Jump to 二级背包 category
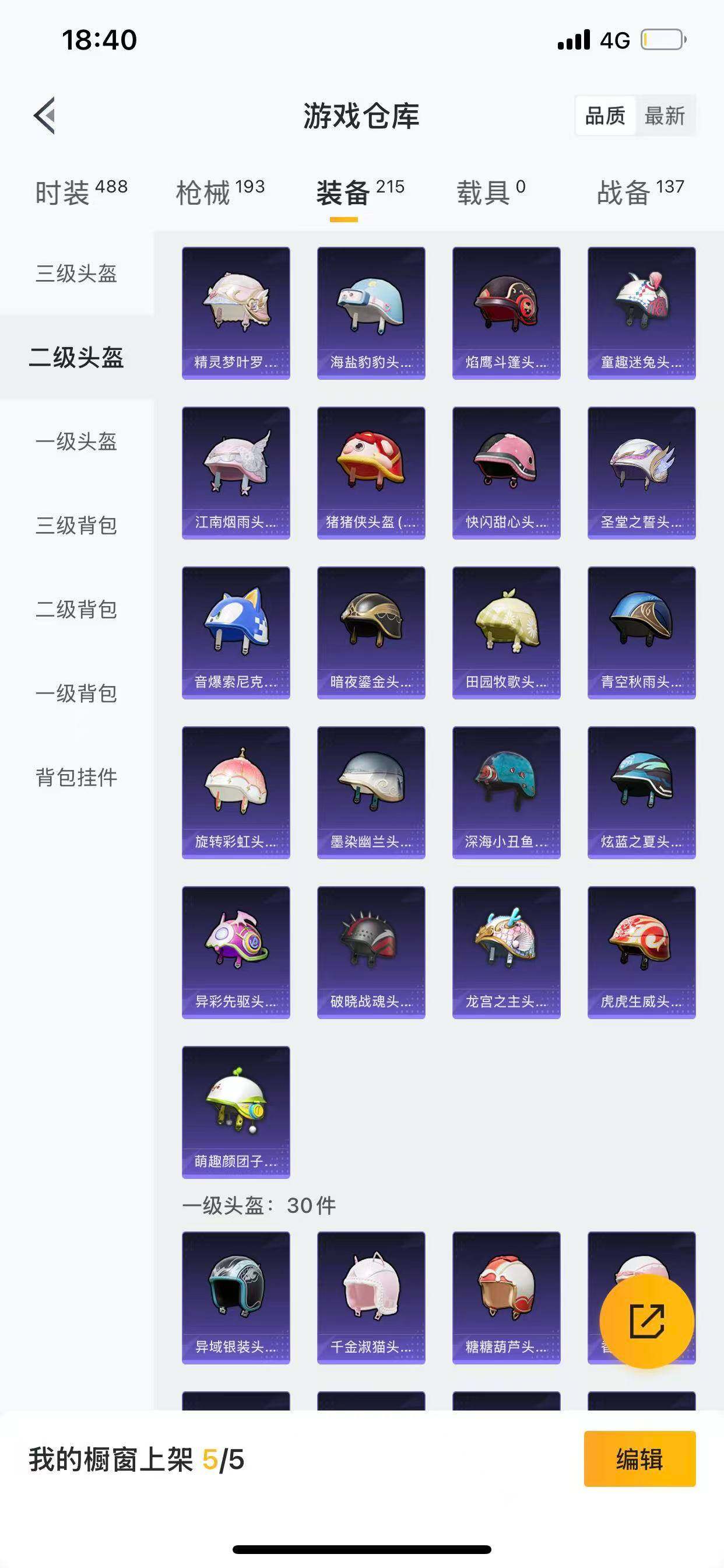Screen dimensions: 724x1568 point(77,610)
